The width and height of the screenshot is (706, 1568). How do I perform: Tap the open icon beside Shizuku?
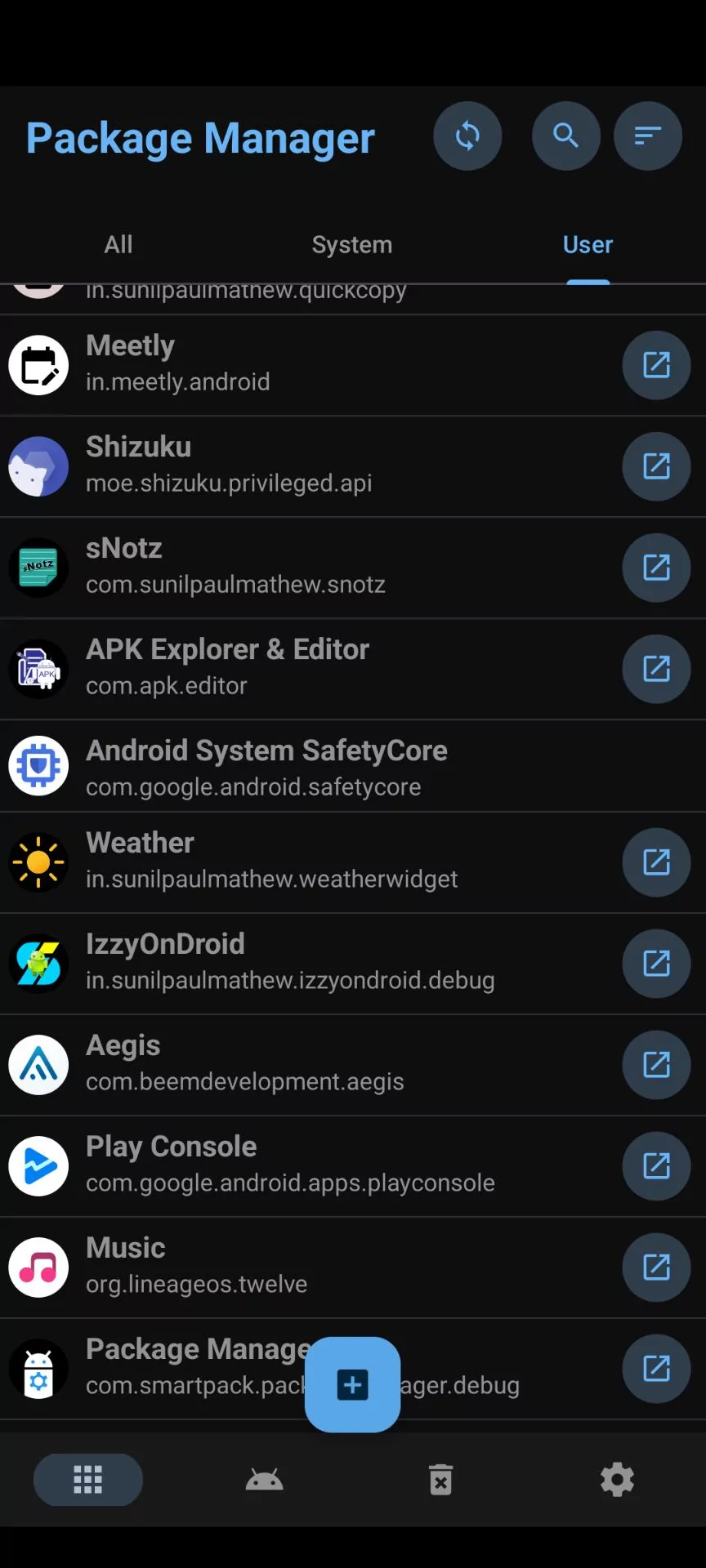point(656,466)
